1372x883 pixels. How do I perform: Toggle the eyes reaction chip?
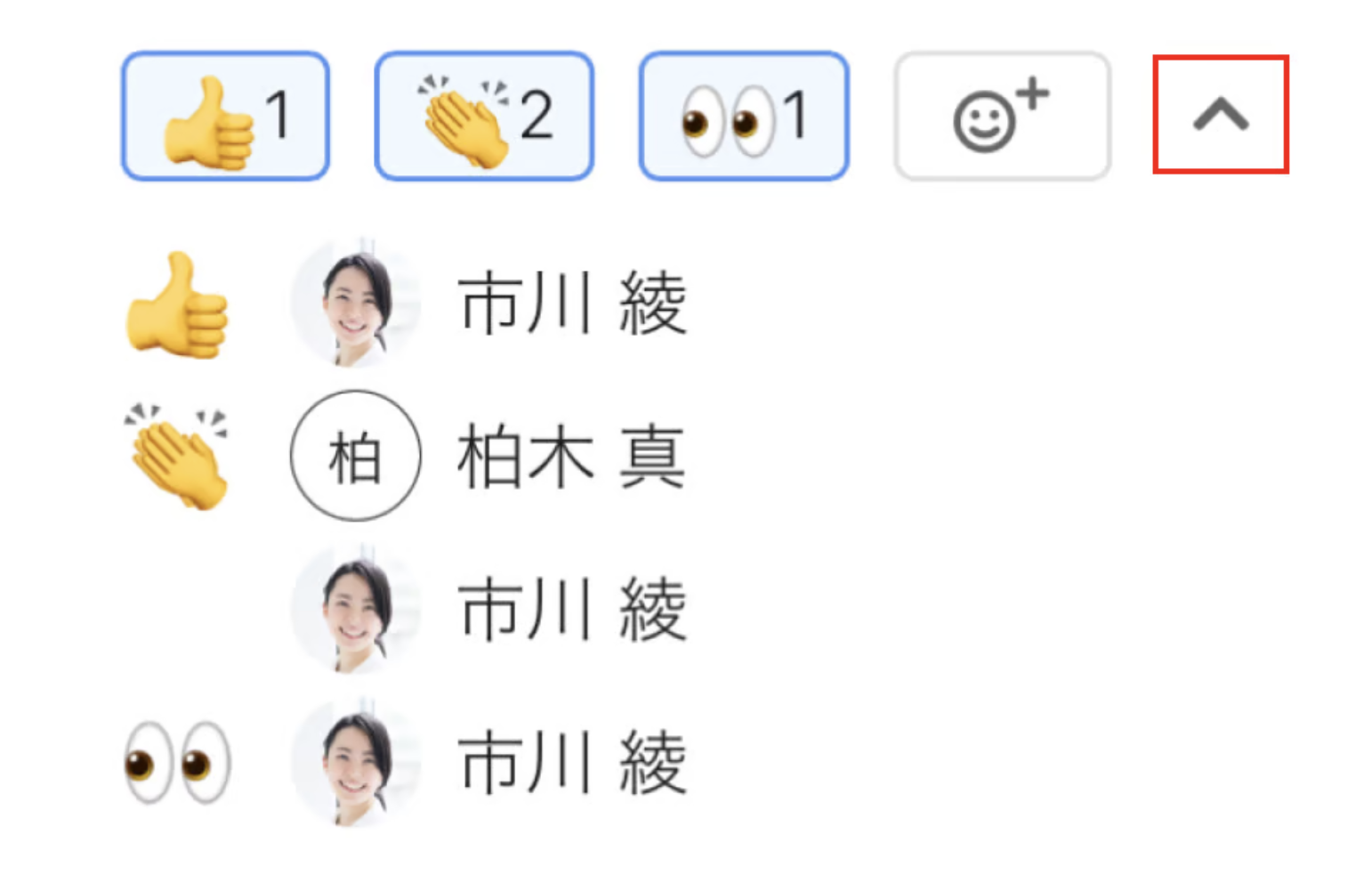coord(743,116)
